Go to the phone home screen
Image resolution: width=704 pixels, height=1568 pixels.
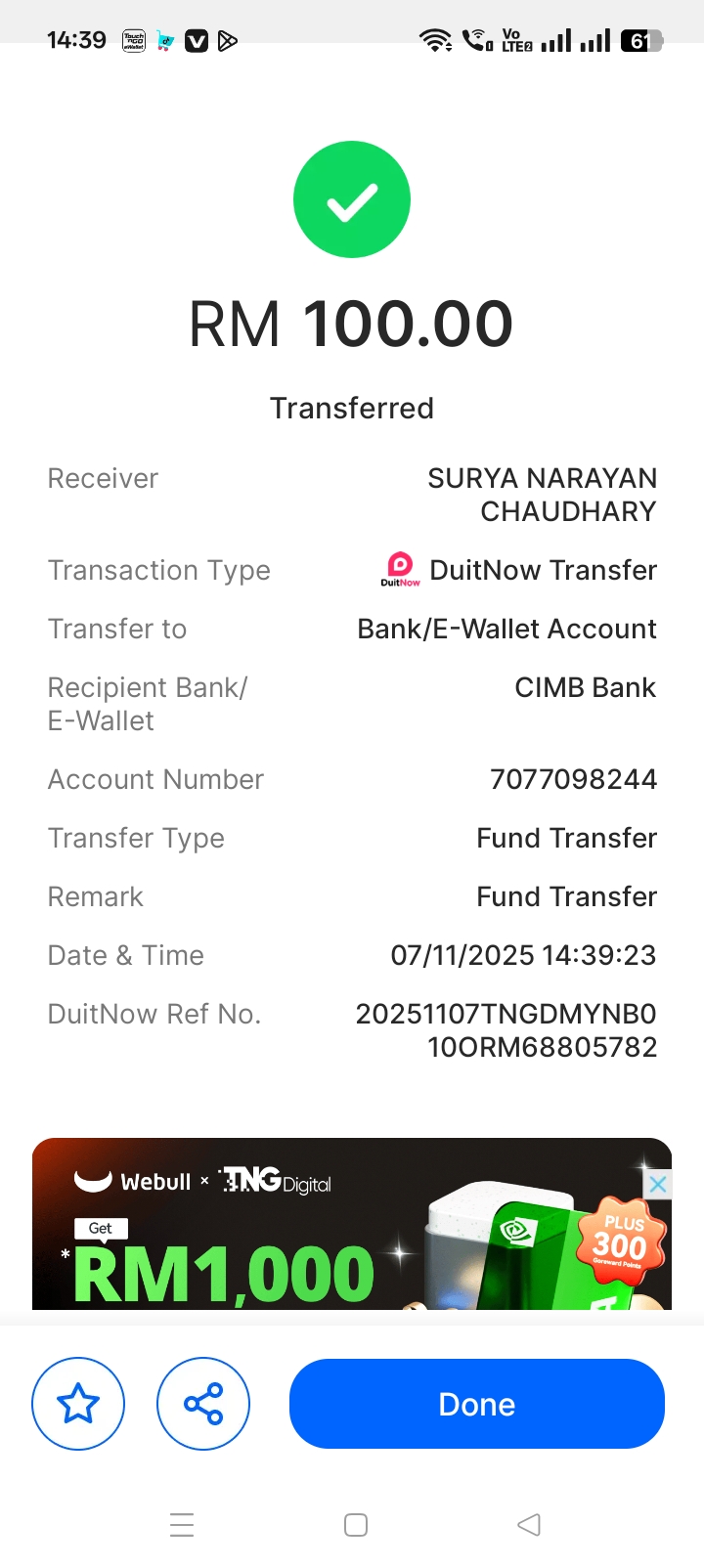point(356,1524)
